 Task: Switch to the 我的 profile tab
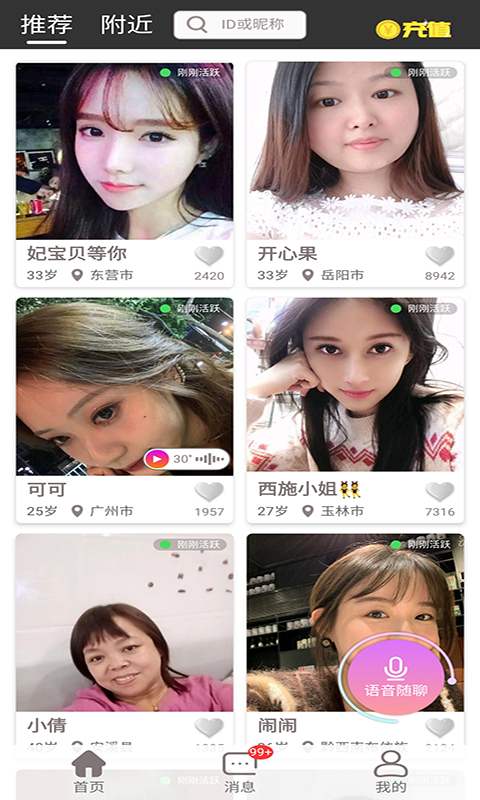pos(391,771)
